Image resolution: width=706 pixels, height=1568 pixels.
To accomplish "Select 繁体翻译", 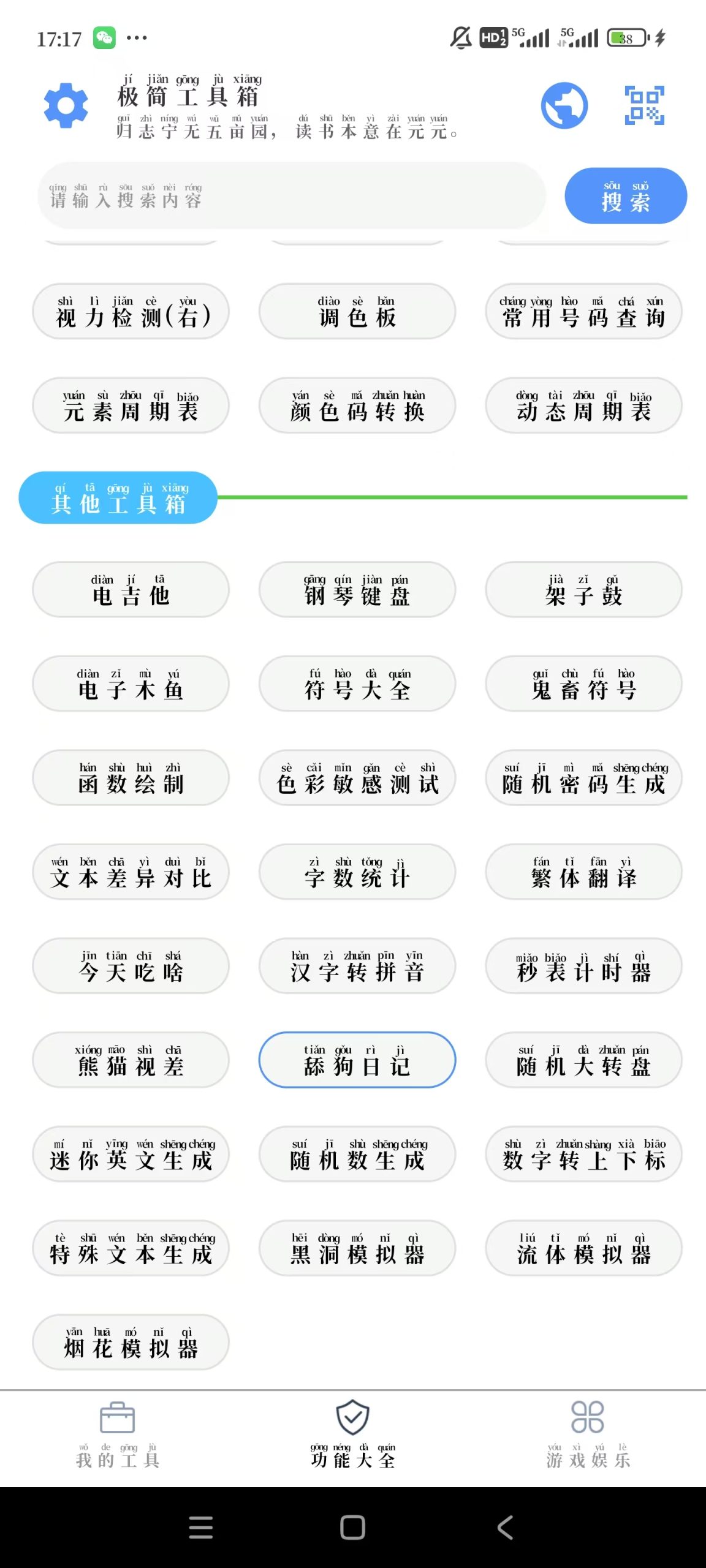I will click(x=583, y=872).
